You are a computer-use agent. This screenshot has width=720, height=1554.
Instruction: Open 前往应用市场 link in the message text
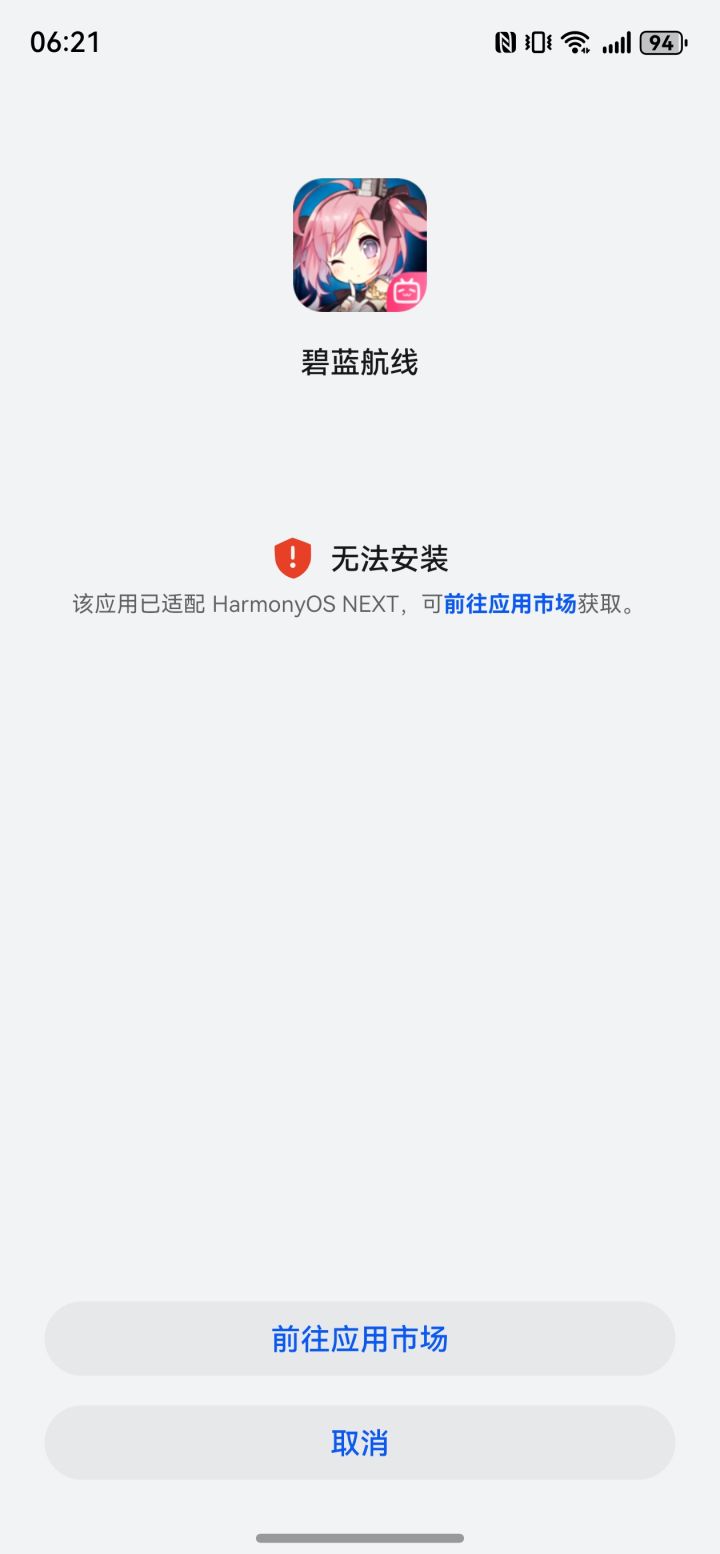[508, 604]
